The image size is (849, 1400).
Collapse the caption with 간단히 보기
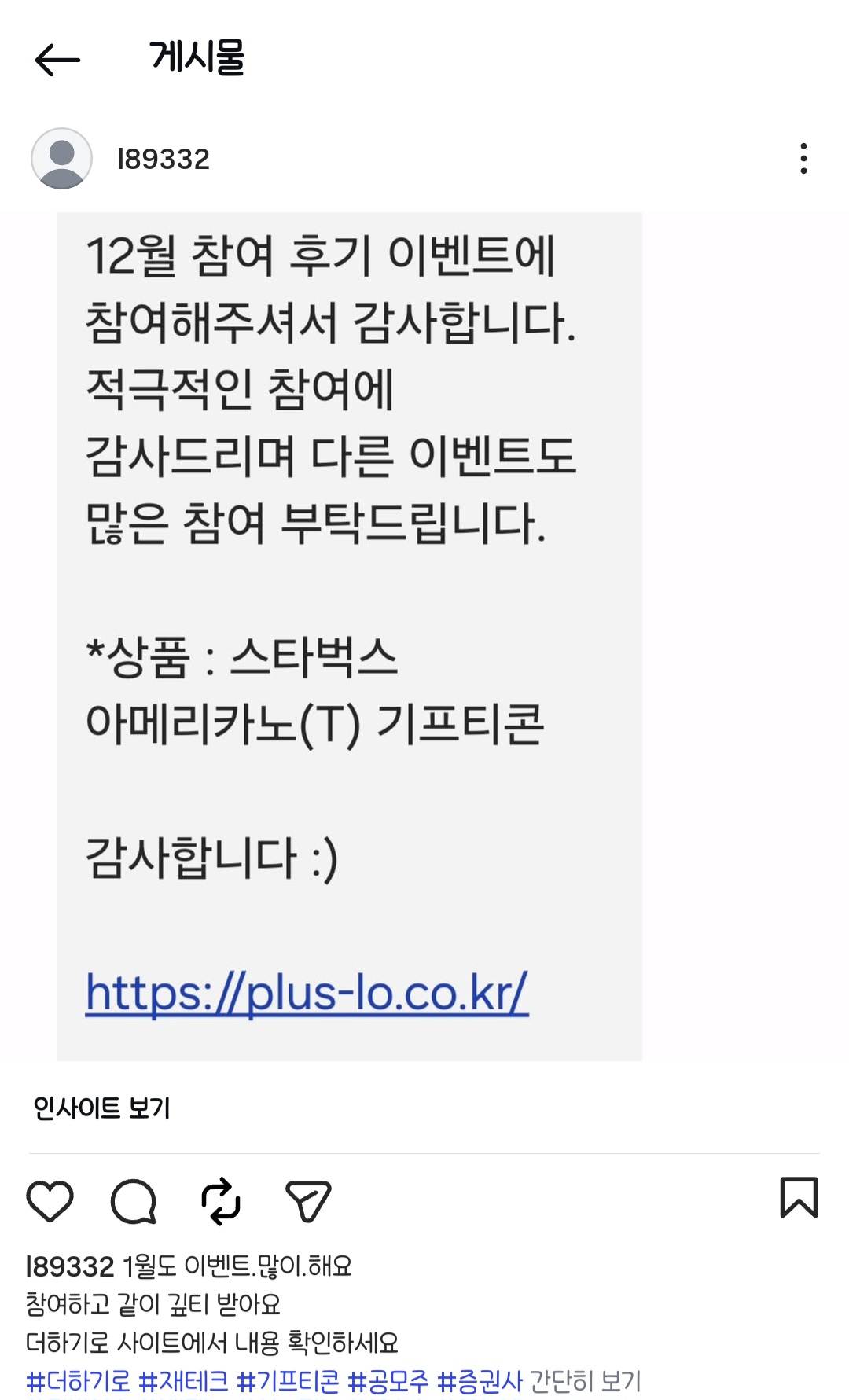coord(586,1381)
